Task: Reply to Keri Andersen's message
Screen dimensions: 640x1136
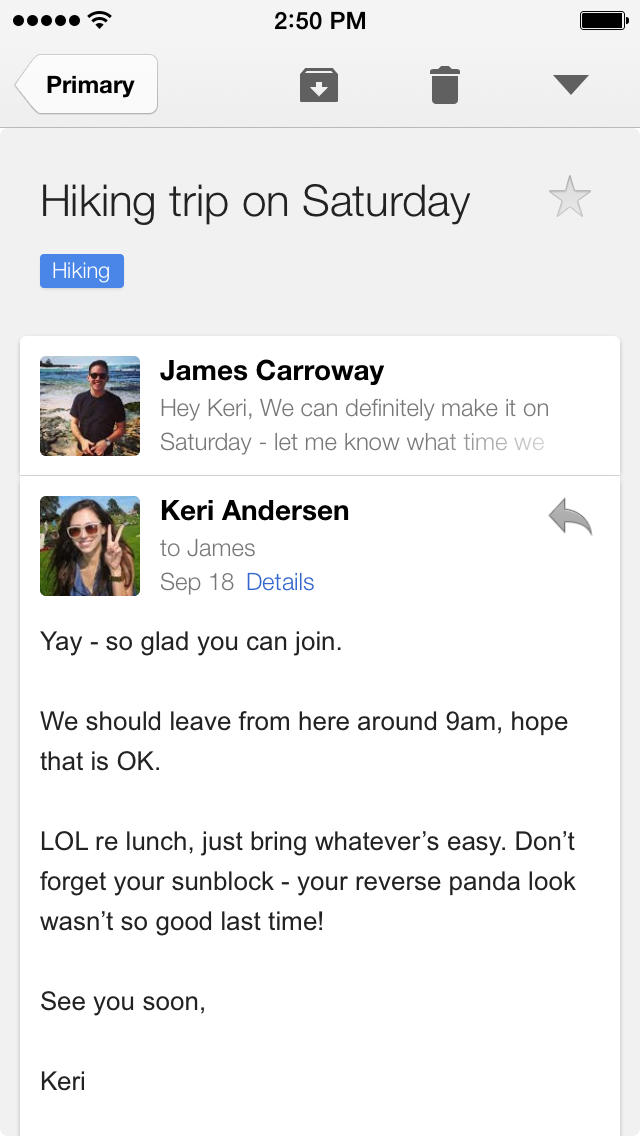Action: coord(570,518)
